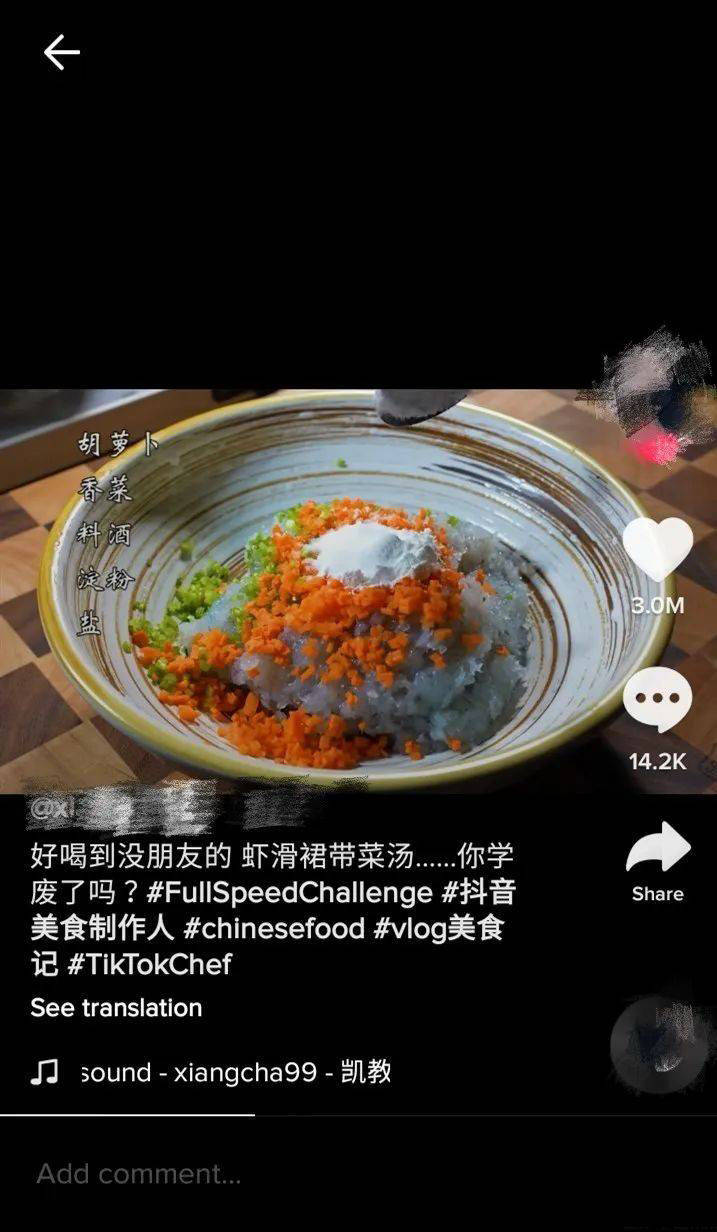Open the #TikTokChef hashtag
Image resolution: width=717 pixels, height=1232 pixels.
click(x=149, y=965)
